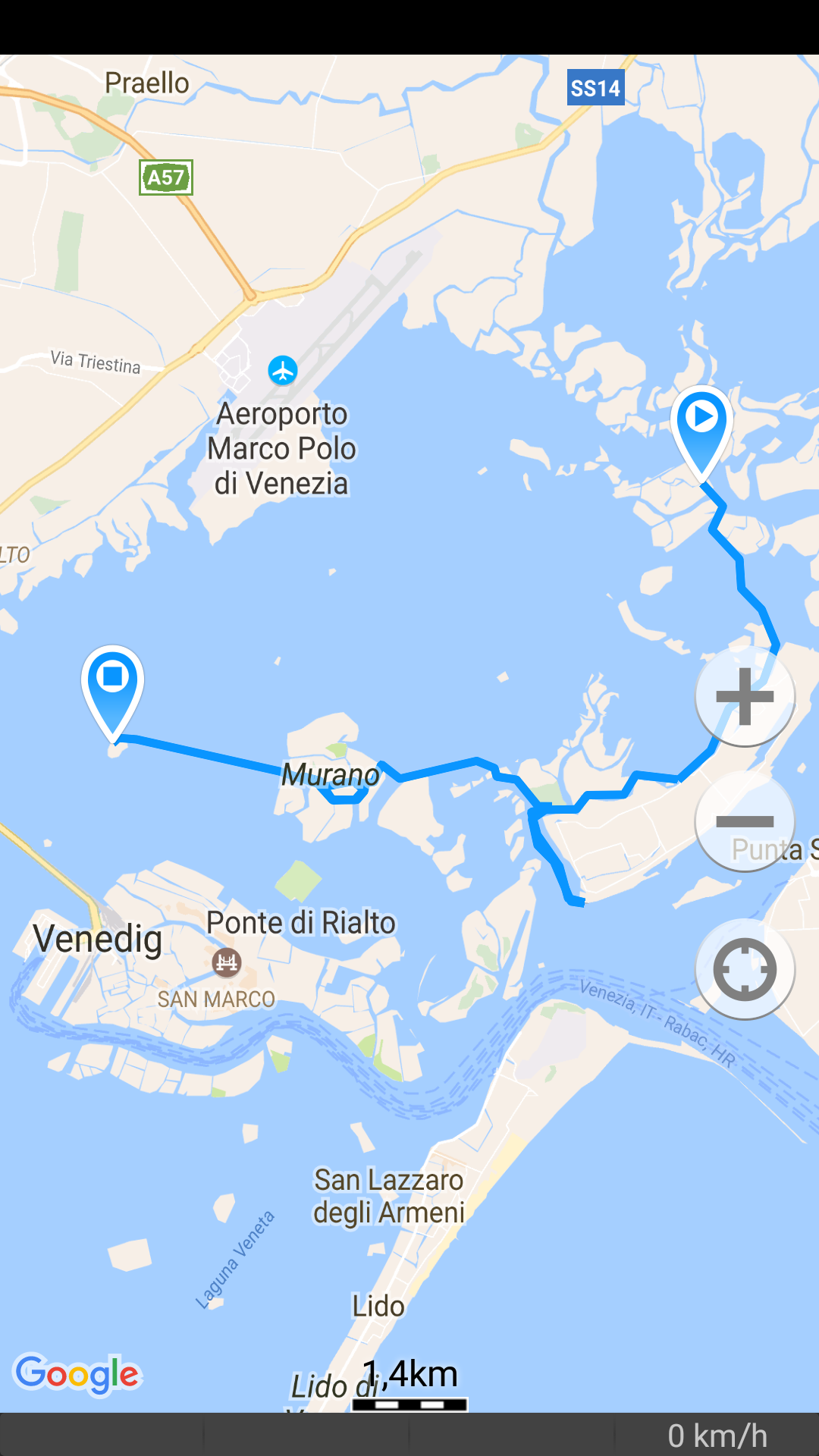Open Ponte di Rialto landmark icon
Viewport: 819px width, 1456px height.
227,962
